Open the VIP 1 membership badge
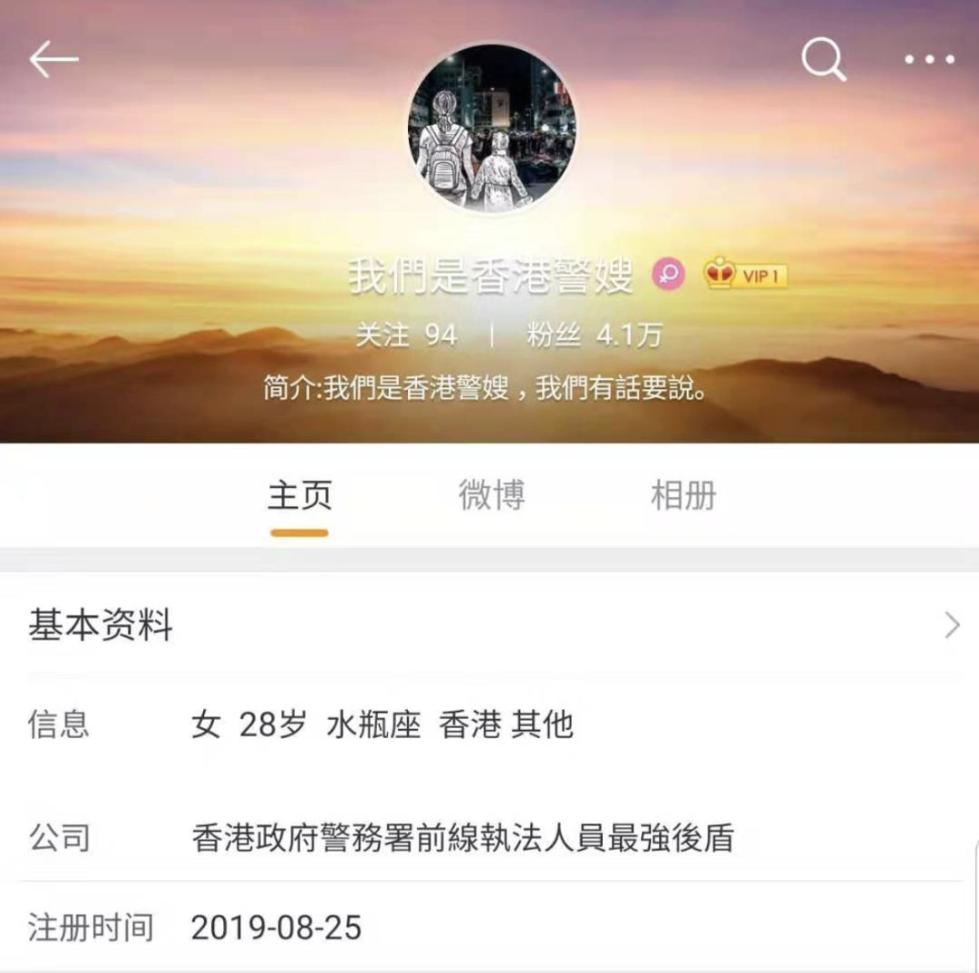Viewport: 979px width, 973px height. [746, 275]
